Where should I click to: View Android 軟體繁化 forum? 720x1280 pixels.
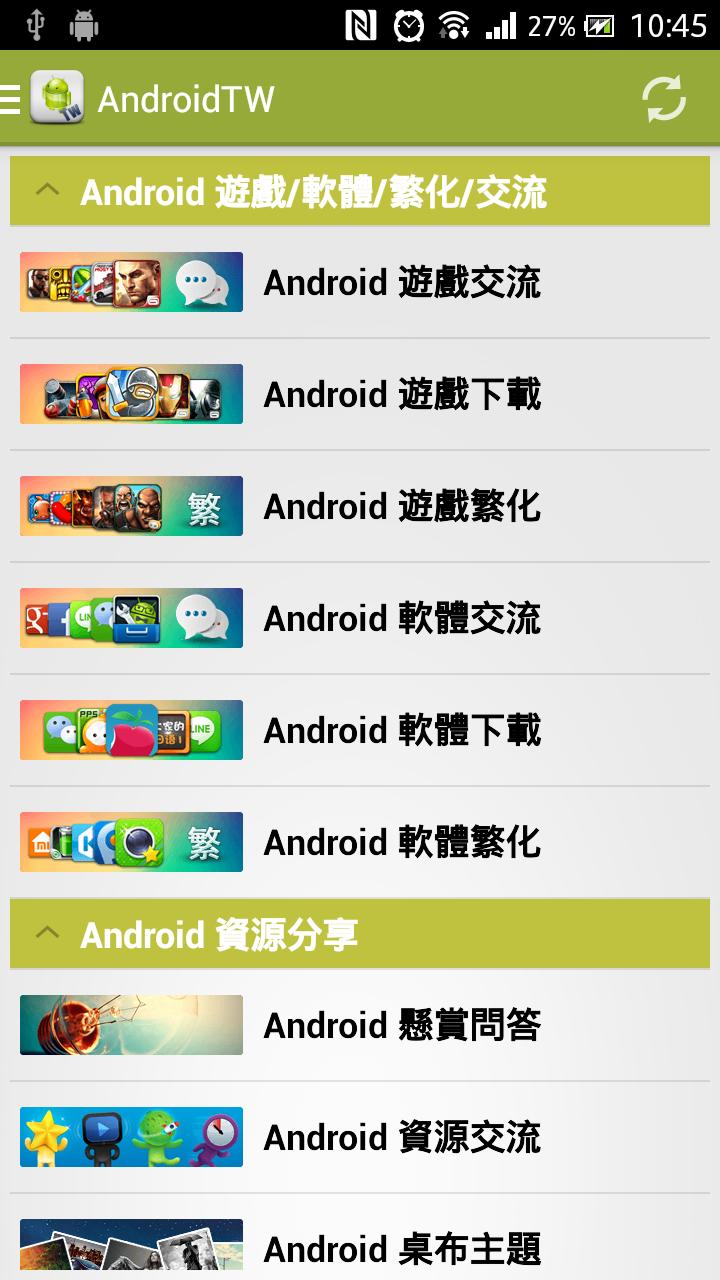pyautogui.click(x=360, y=843)
